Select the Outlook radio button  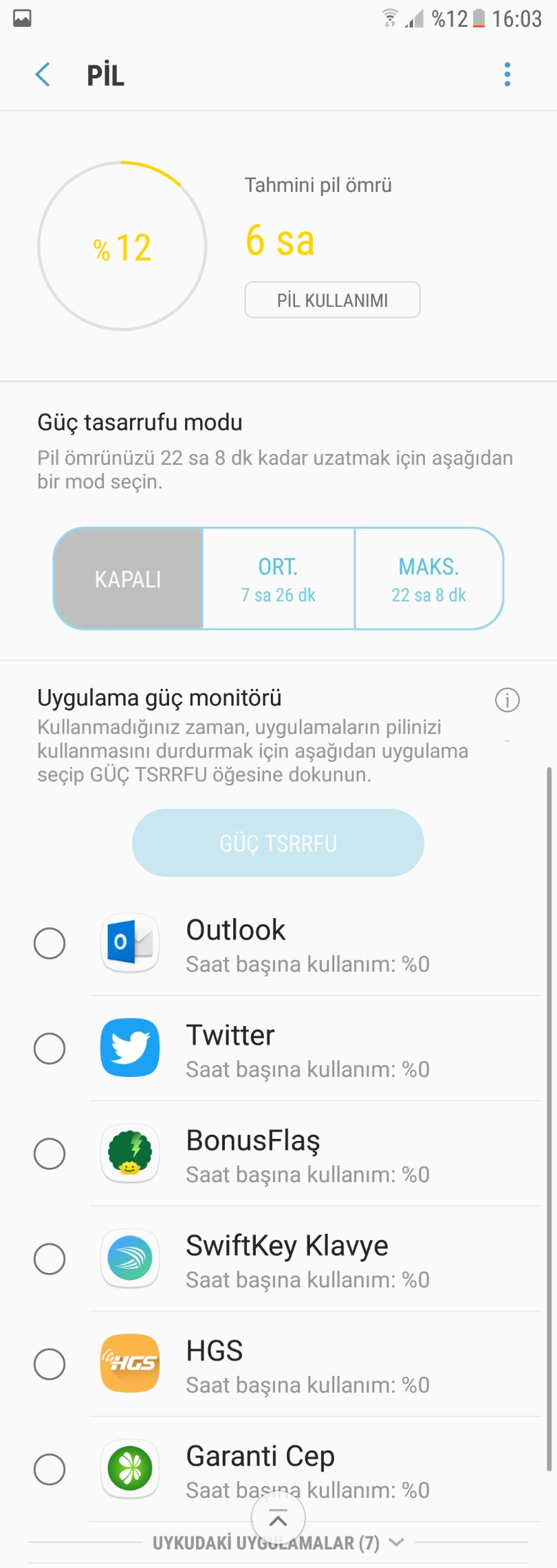pyautogui.click(x=50, y=944)
